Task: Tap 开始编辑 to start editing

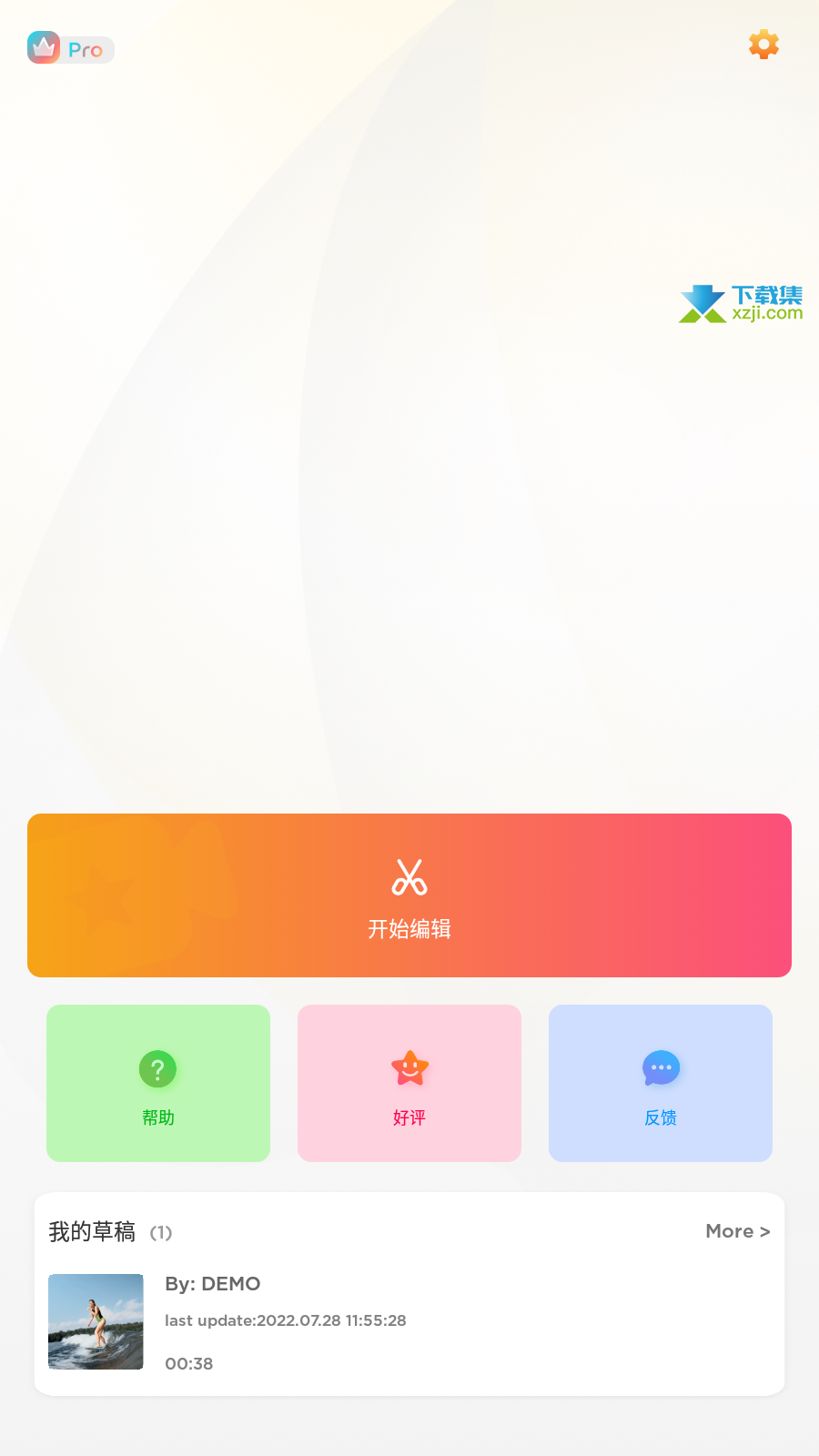Action: click(x=409, y=895)
